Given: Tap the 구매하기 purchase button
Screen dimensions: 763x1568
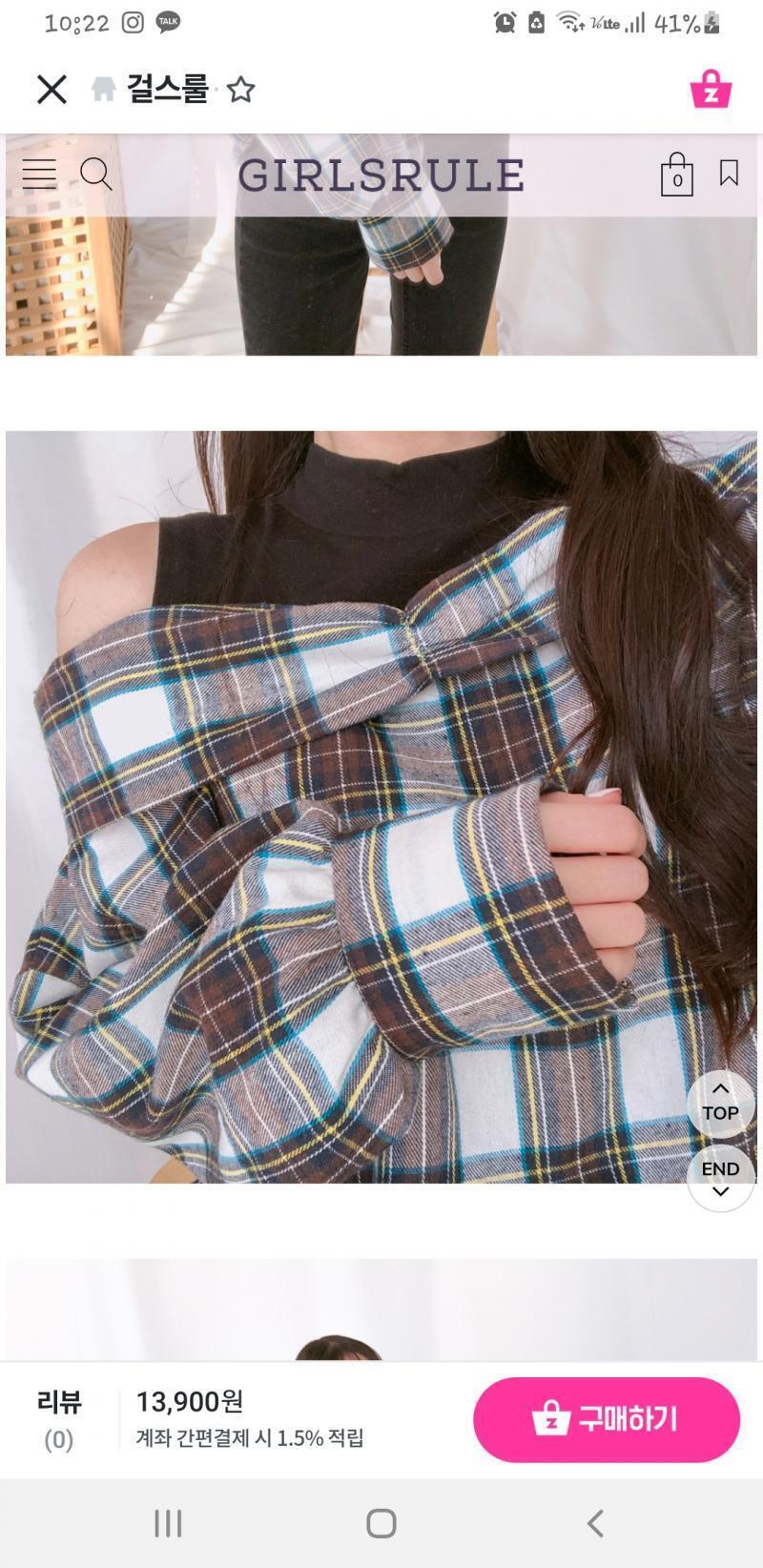Looking at the screenshot, I should point(607,1419).
